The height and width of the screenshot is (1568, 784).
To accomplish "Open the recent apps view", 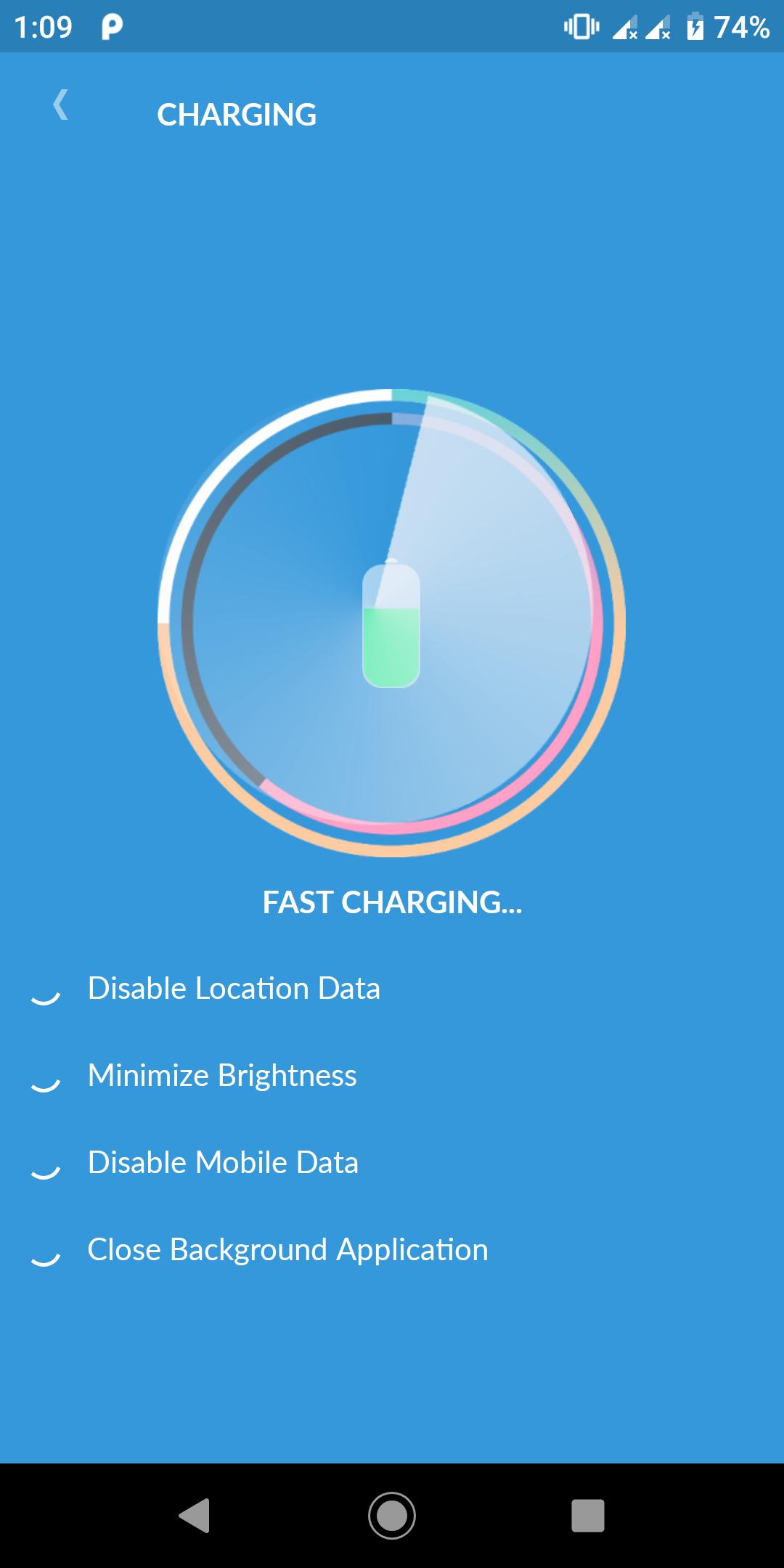I will (x=588, y=1515).
